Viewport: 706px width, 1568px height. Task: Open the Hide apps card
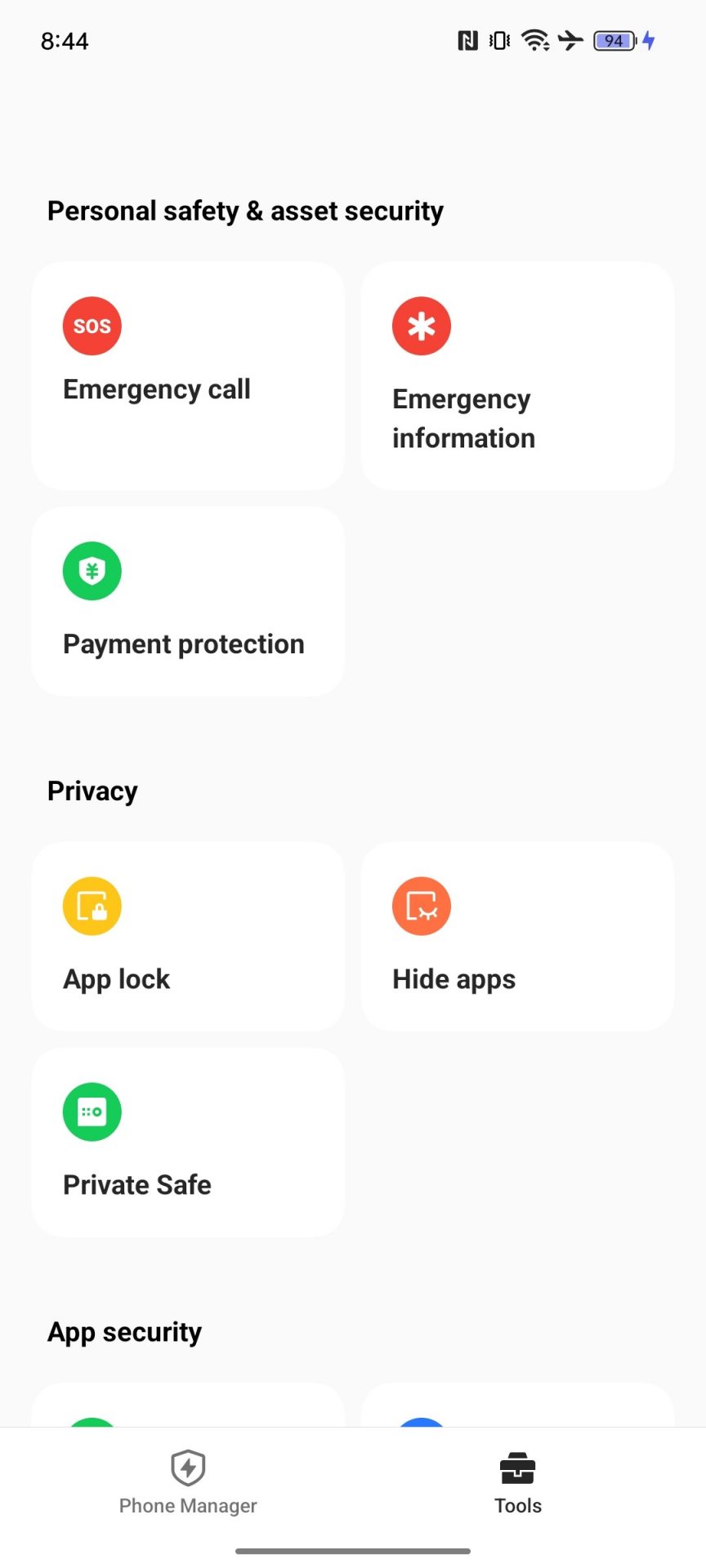click(517, 937)
